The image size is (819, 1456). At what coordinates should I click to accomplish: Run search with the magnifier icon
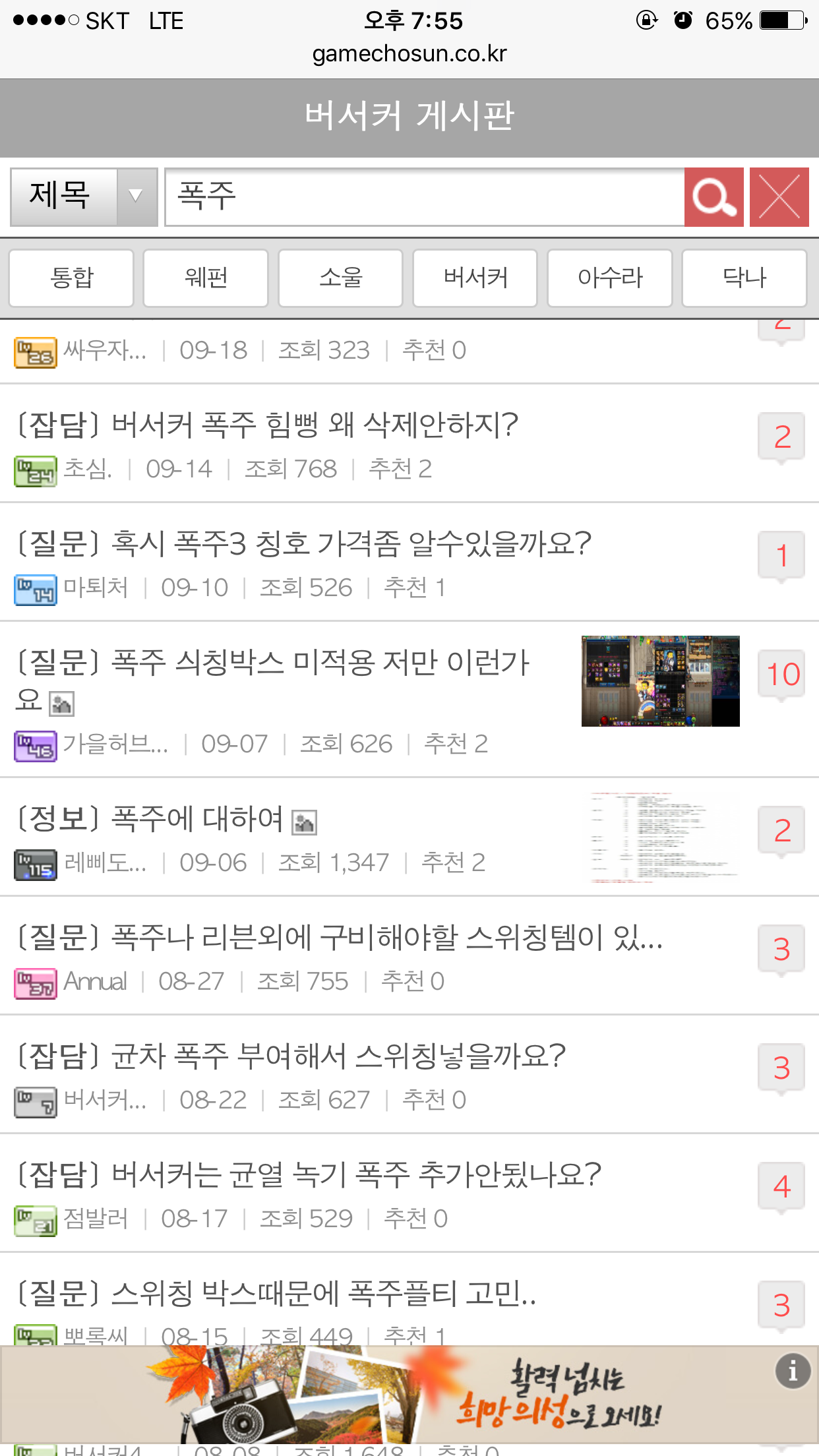tap(714, 197)
